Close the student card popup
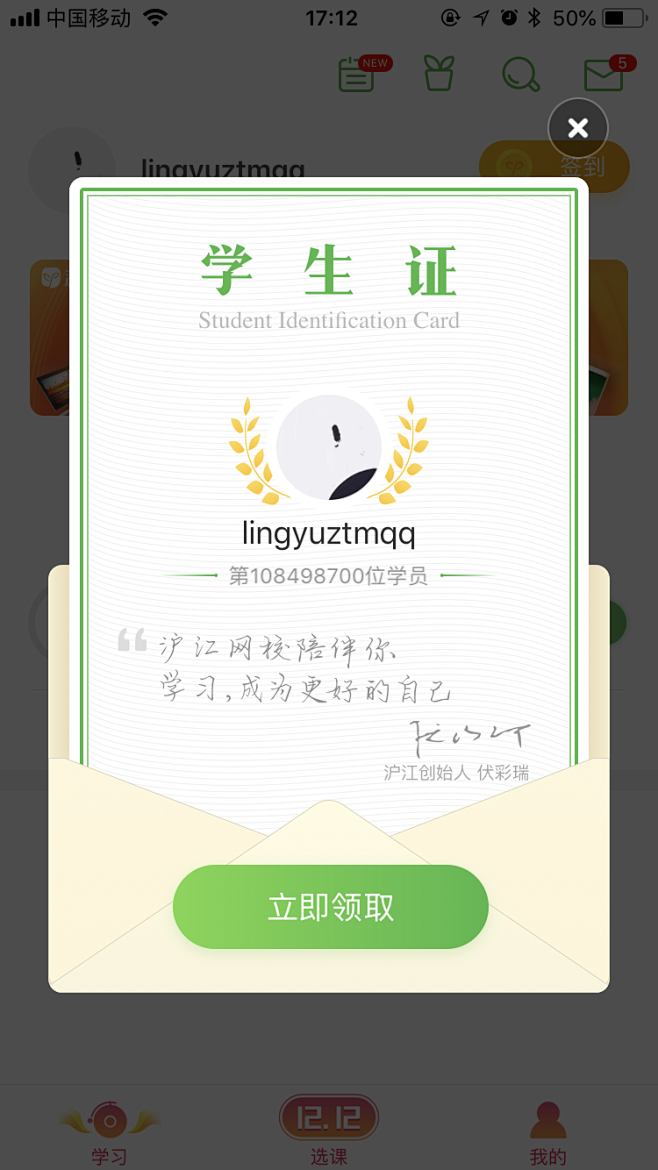This screenshot has width=658, height=1170. (x=577, y=128)
